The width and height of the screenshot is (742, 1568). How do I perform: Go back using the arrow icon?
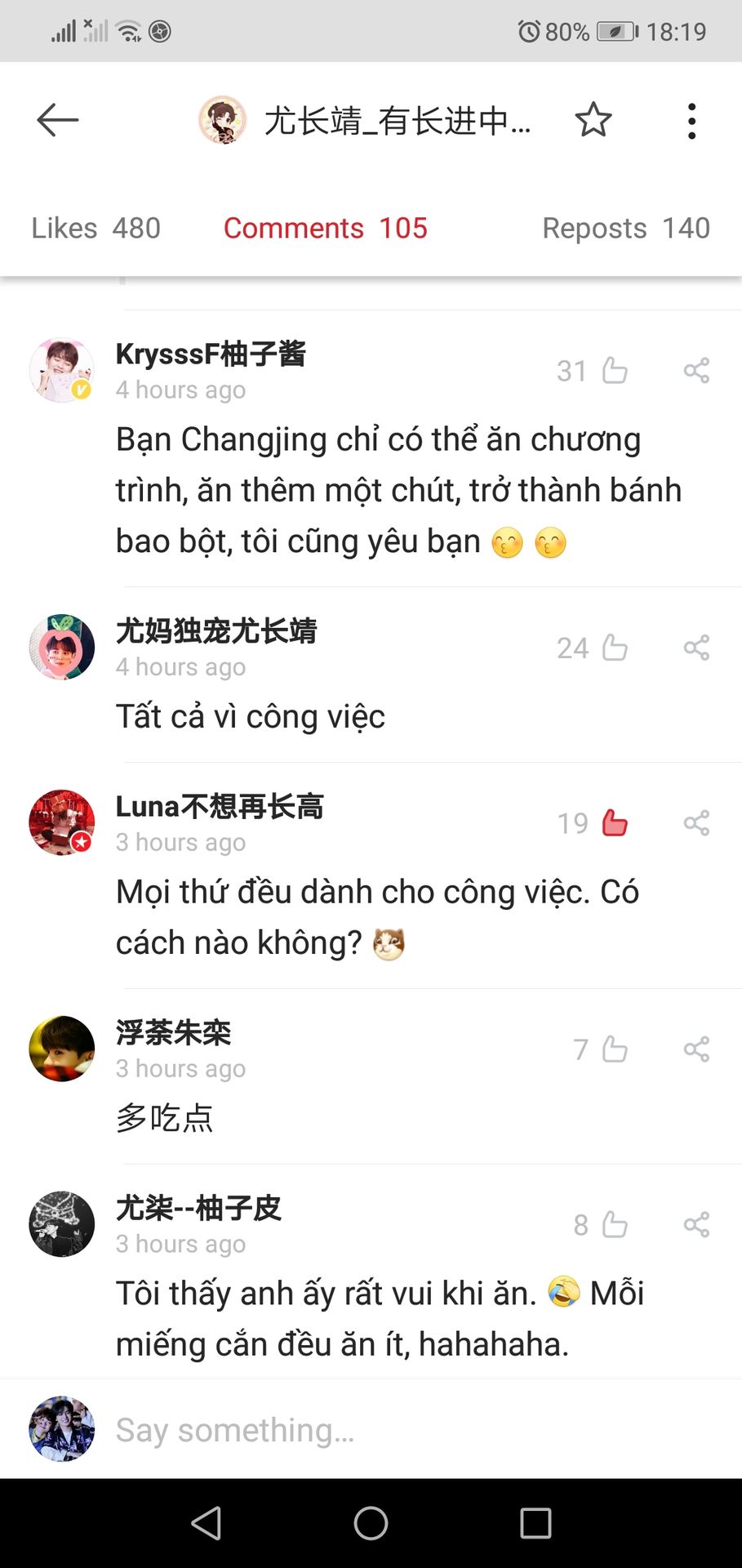(x=57, y=120)
